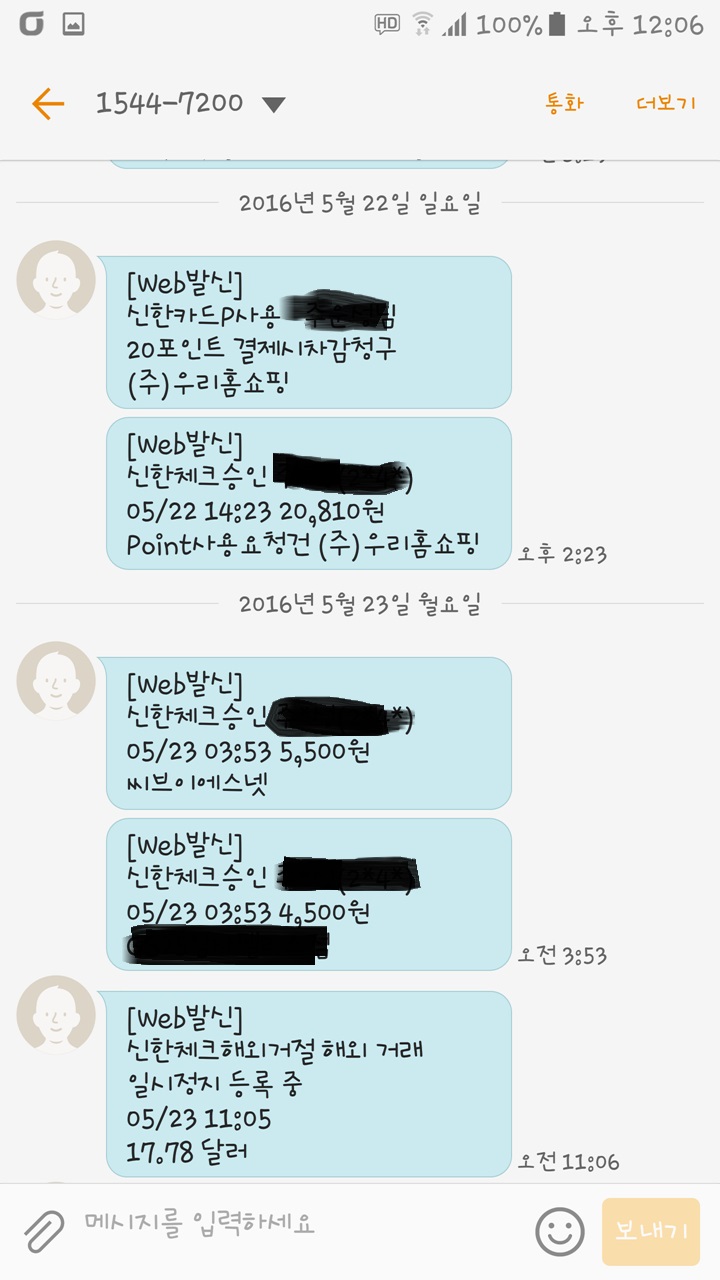Expand the 1544-7200 contact dropdown
Image resolution: width=720 pixels, height=1280 pixels.
(273, 105)
